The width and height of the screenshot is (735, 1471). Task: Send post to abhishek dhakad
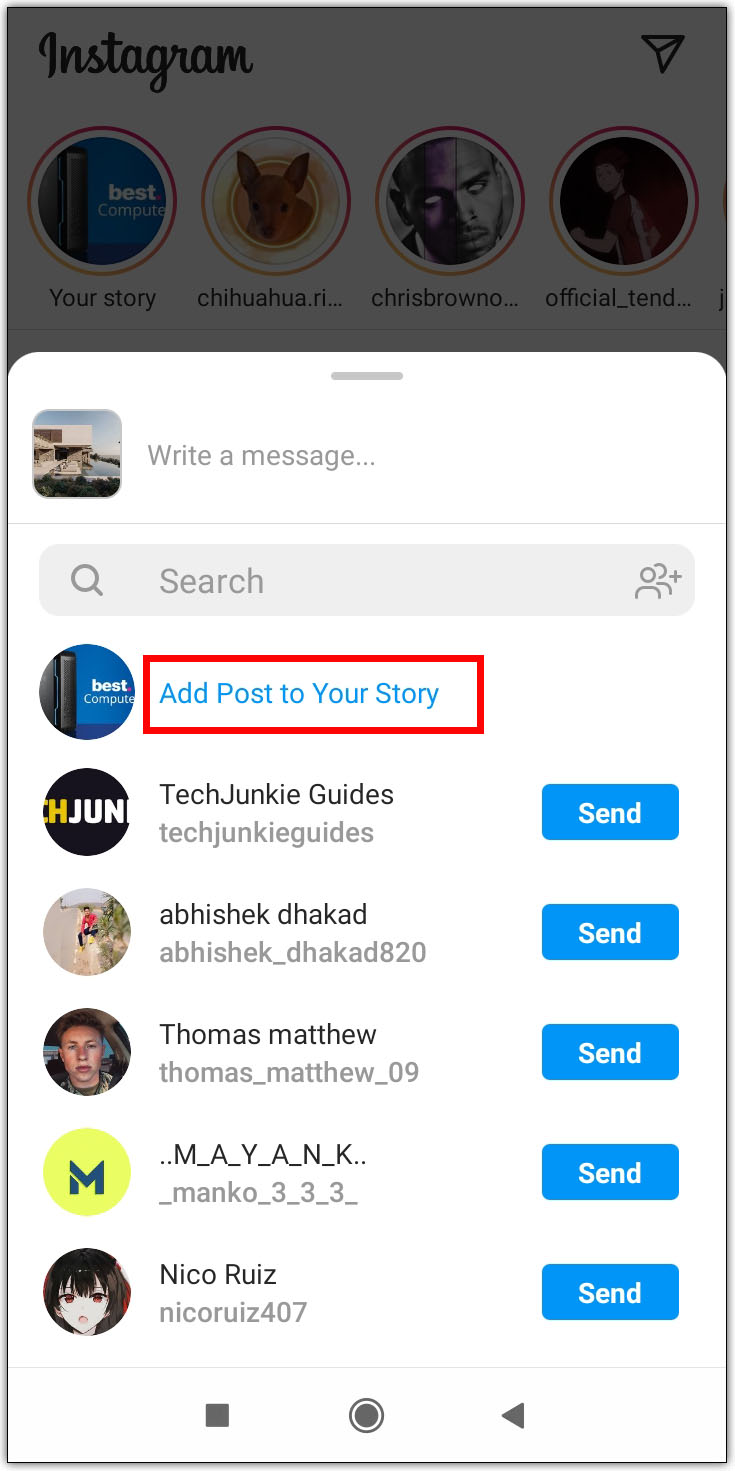click(609, 932)
